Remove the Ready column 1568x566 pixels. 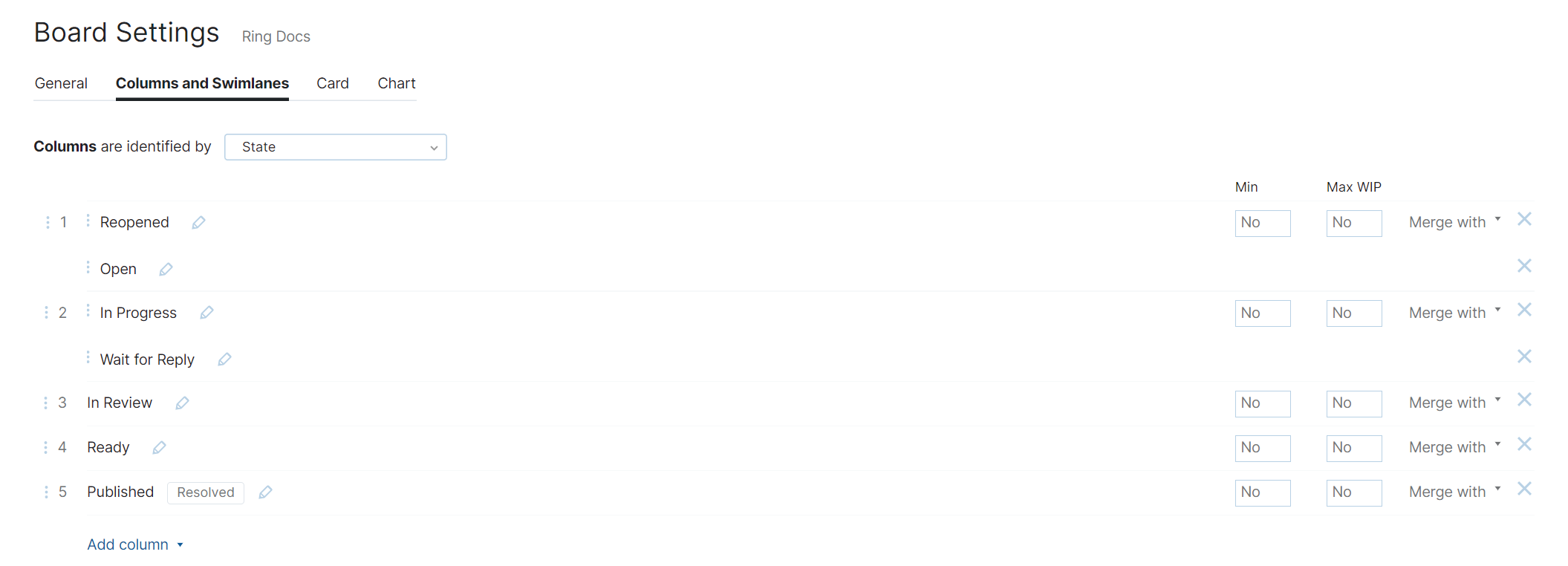click(1524, 444)
